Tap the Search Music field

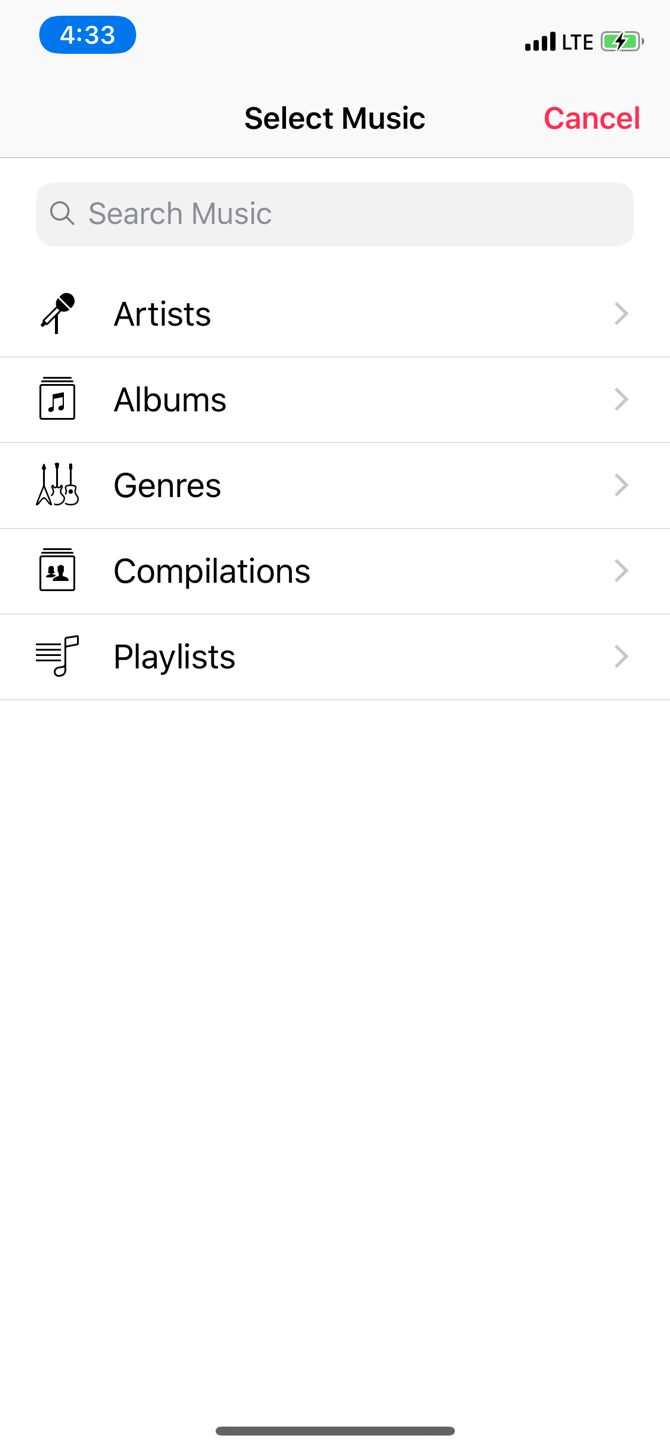335,214
